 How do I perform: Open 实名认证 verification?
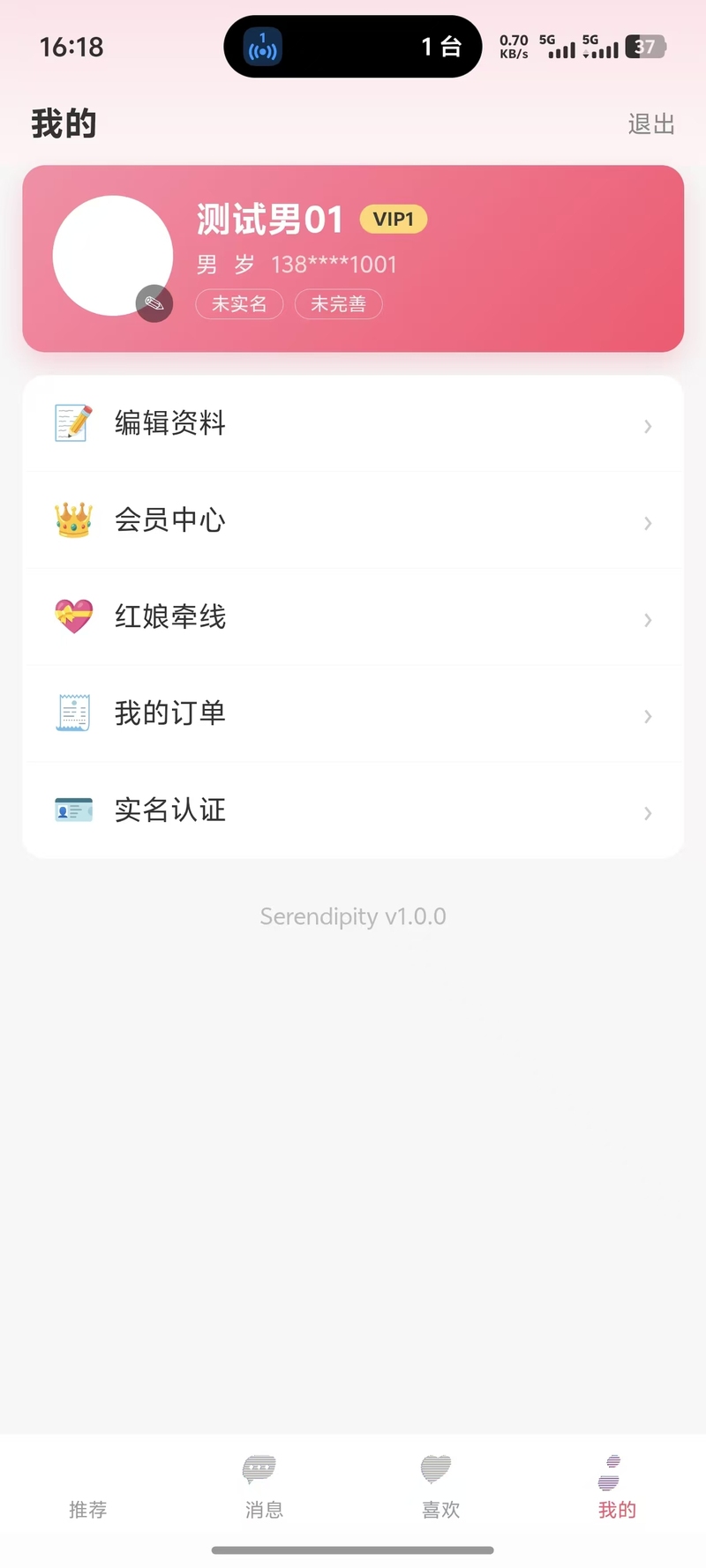pos(353,810)
